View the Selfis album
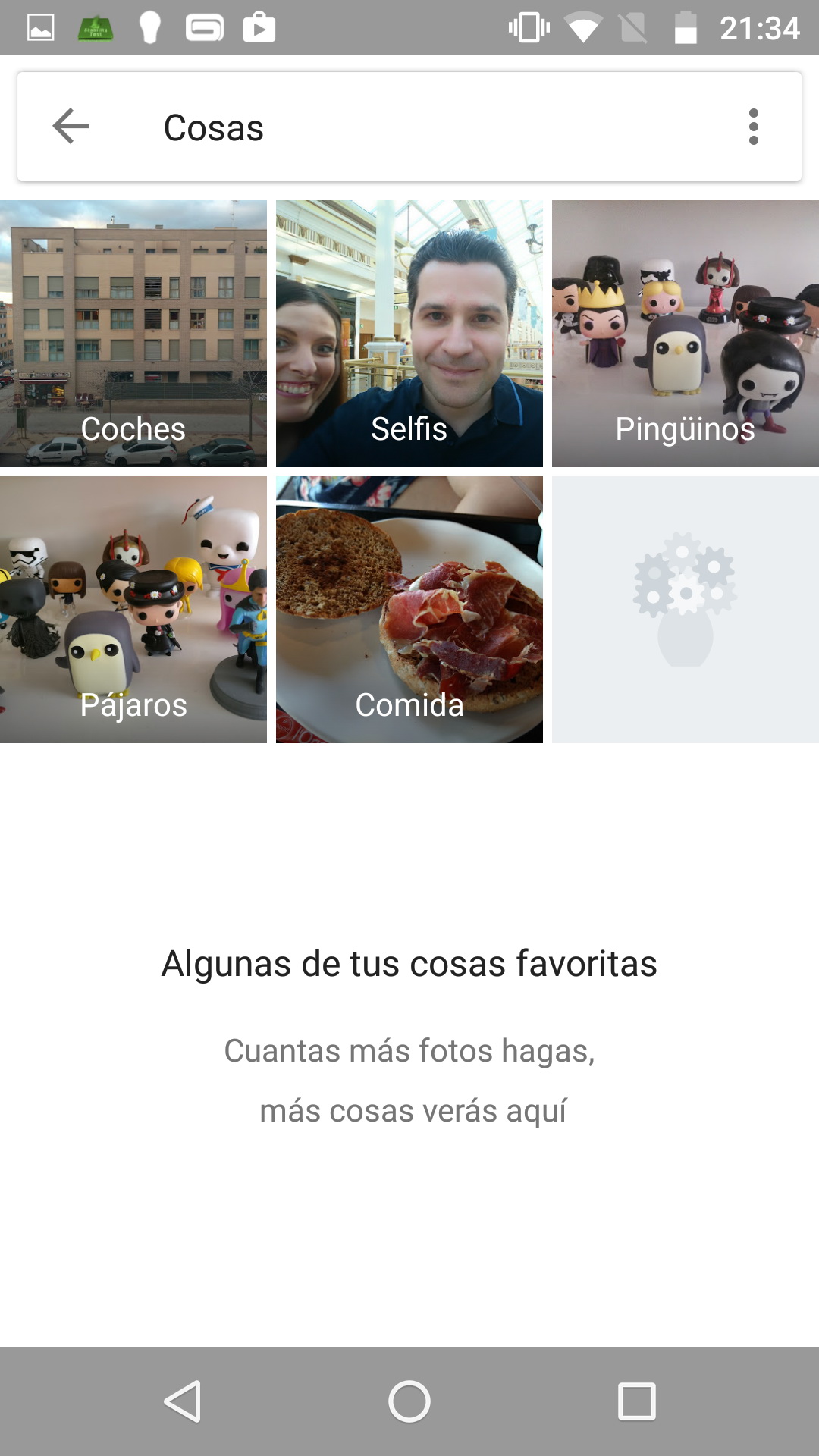Image resolution: width=819 pixels, height=1456 pixels. (409, 334)
